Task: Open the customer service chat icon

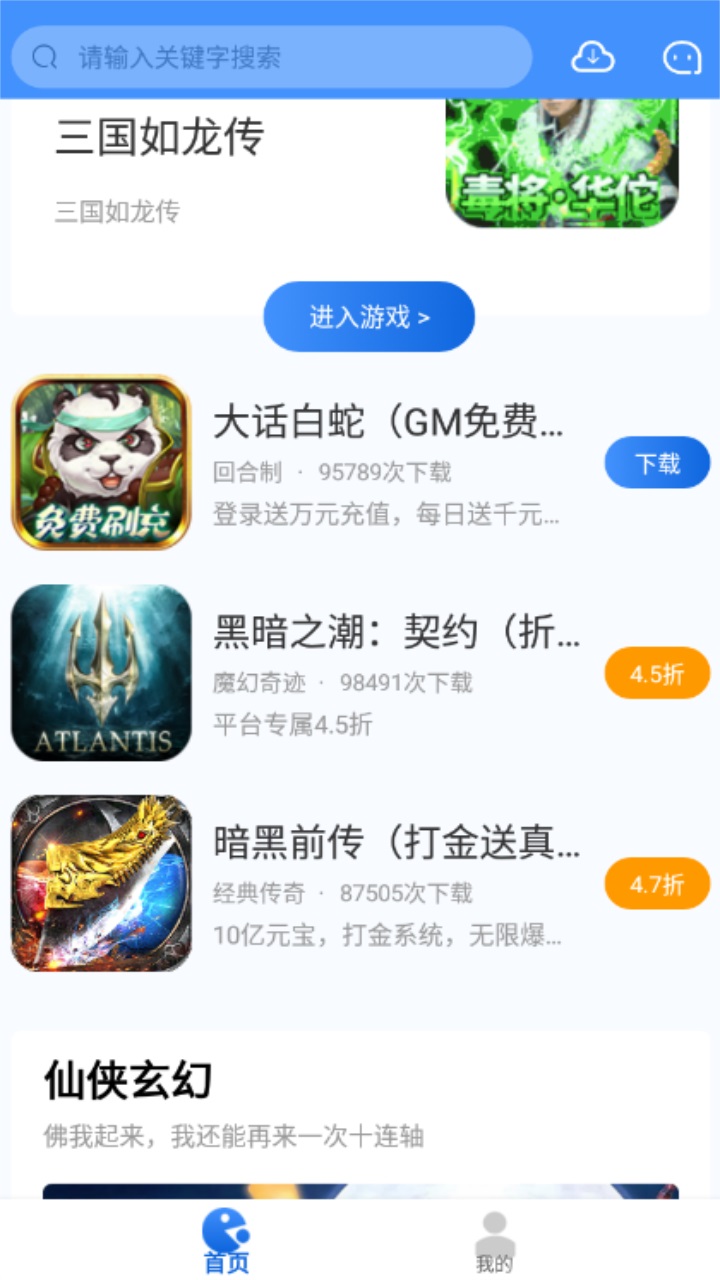Action: point(681,57)
